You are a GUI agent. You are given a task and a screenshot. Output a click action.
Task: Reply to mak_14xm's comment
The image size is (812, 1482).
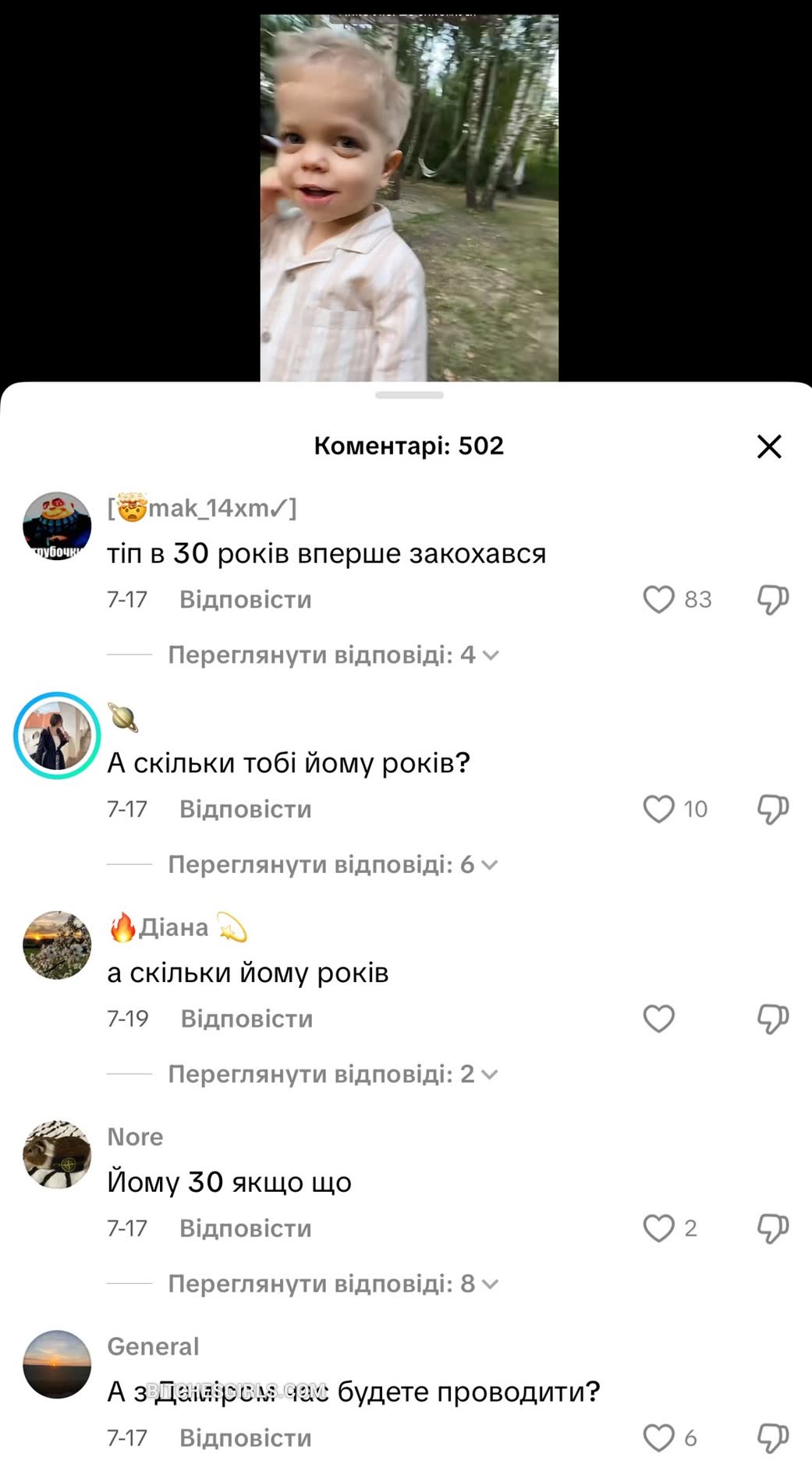click(245, 599)
